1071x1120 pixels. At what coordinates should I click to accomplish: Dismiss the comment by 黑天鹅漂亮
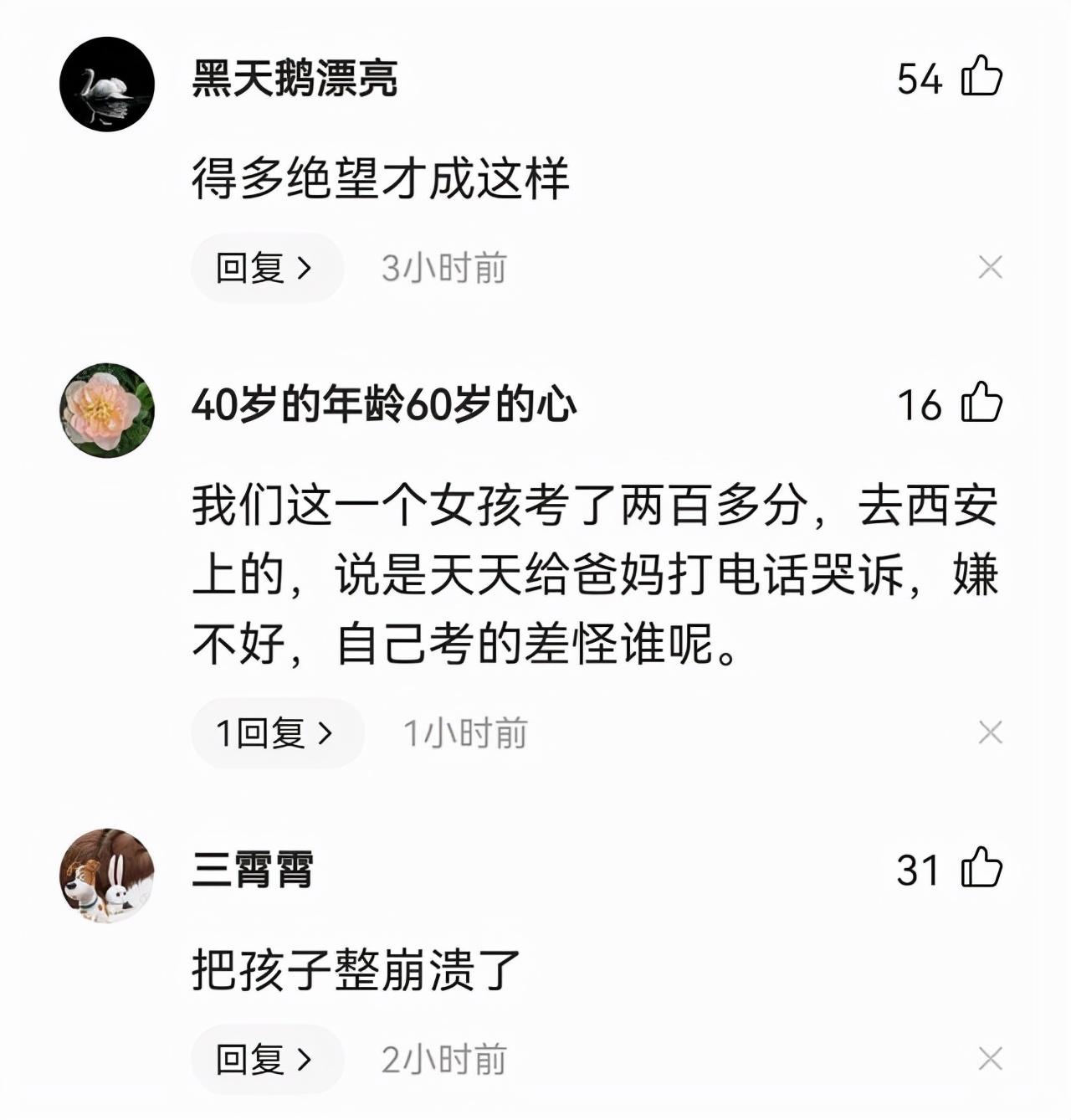[x=990, y=268]
